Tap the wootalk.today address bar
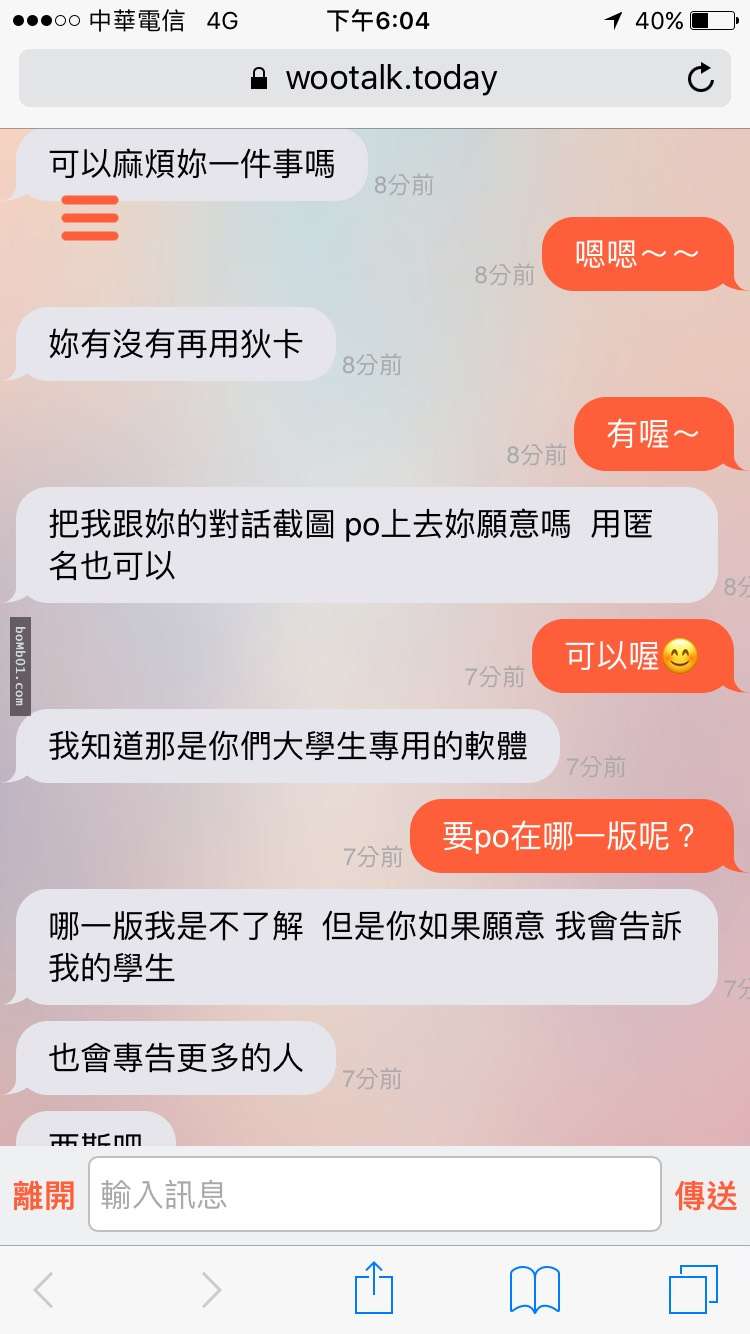The height and width of the screenshot is (1334, 750). [374, 79]
